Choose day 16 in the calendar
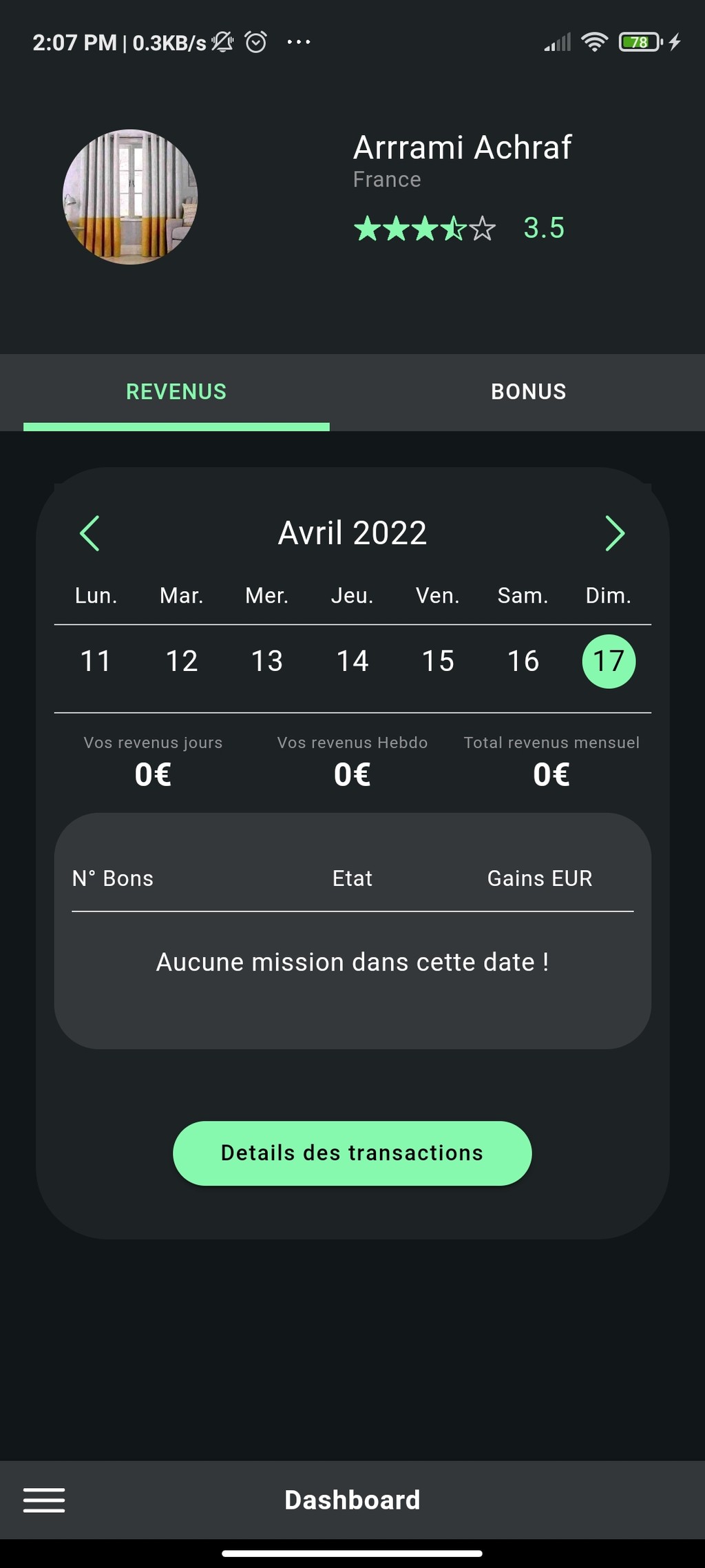 pos(523,661)
